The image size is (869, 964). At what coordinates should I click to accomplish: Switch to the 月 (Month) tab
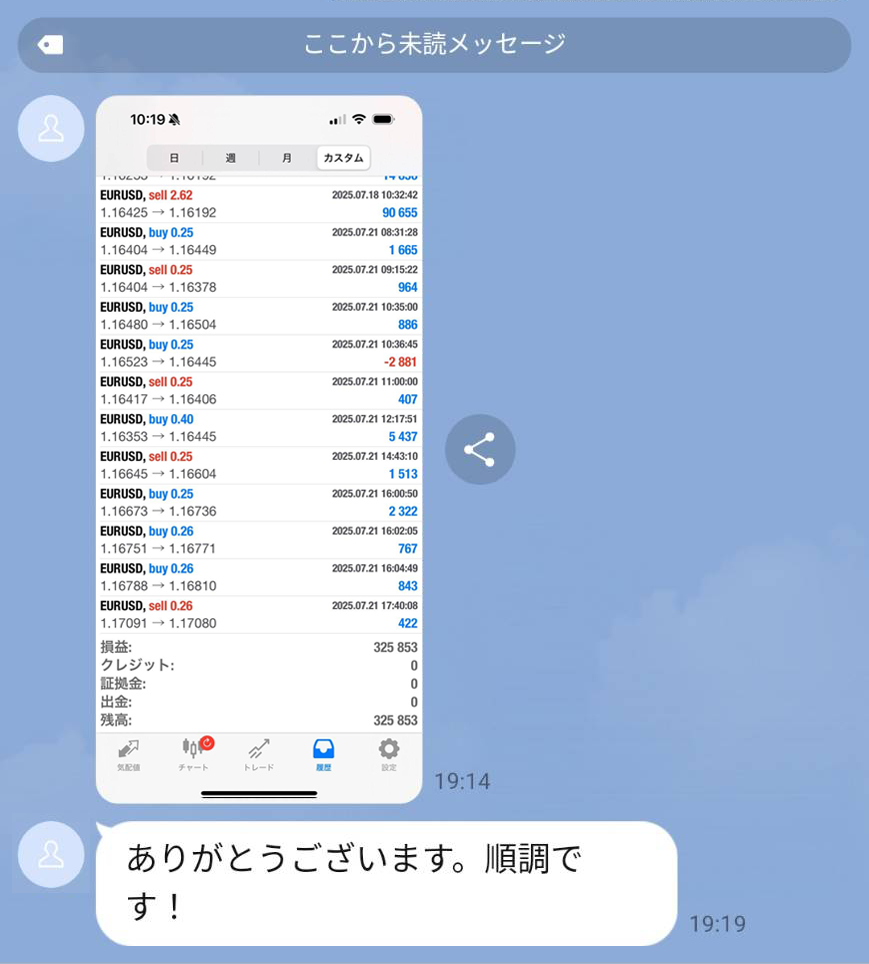point(286,157)
